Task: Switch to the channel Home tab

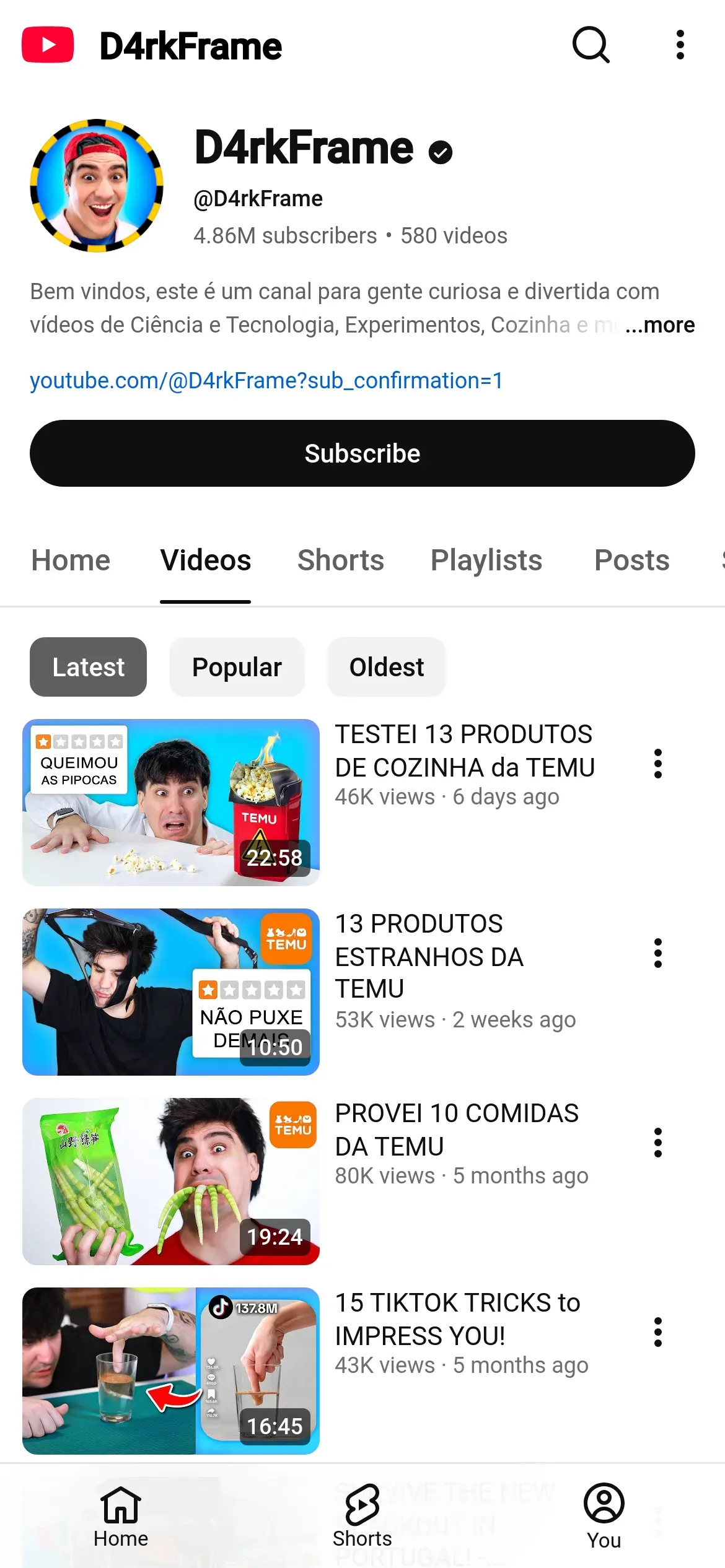Action: 71,560
